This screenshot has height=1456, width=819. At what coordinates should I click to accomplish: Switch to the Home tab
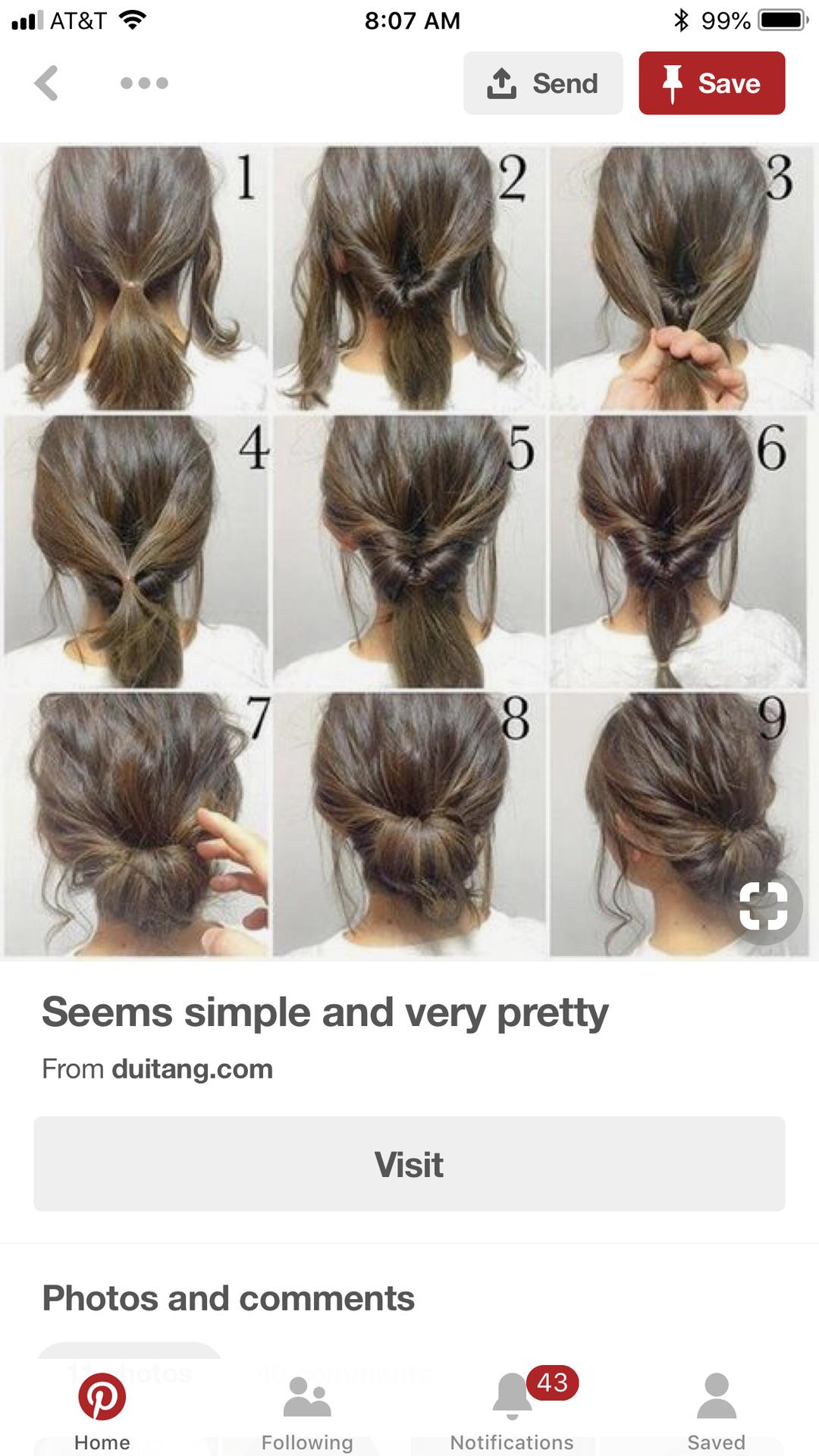coord(102,1412)
